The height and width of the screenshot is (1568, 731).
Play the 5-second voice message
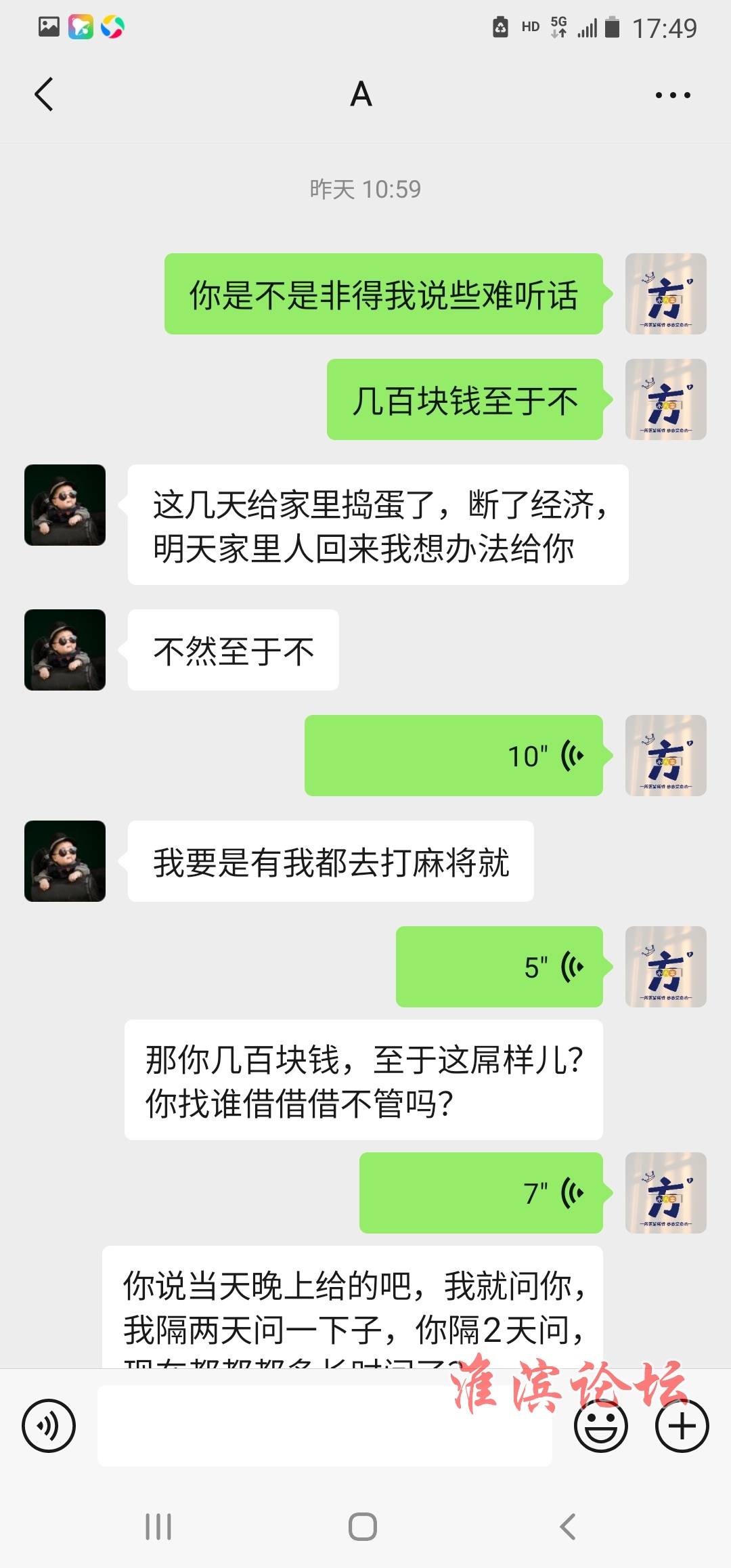point(499,967)
